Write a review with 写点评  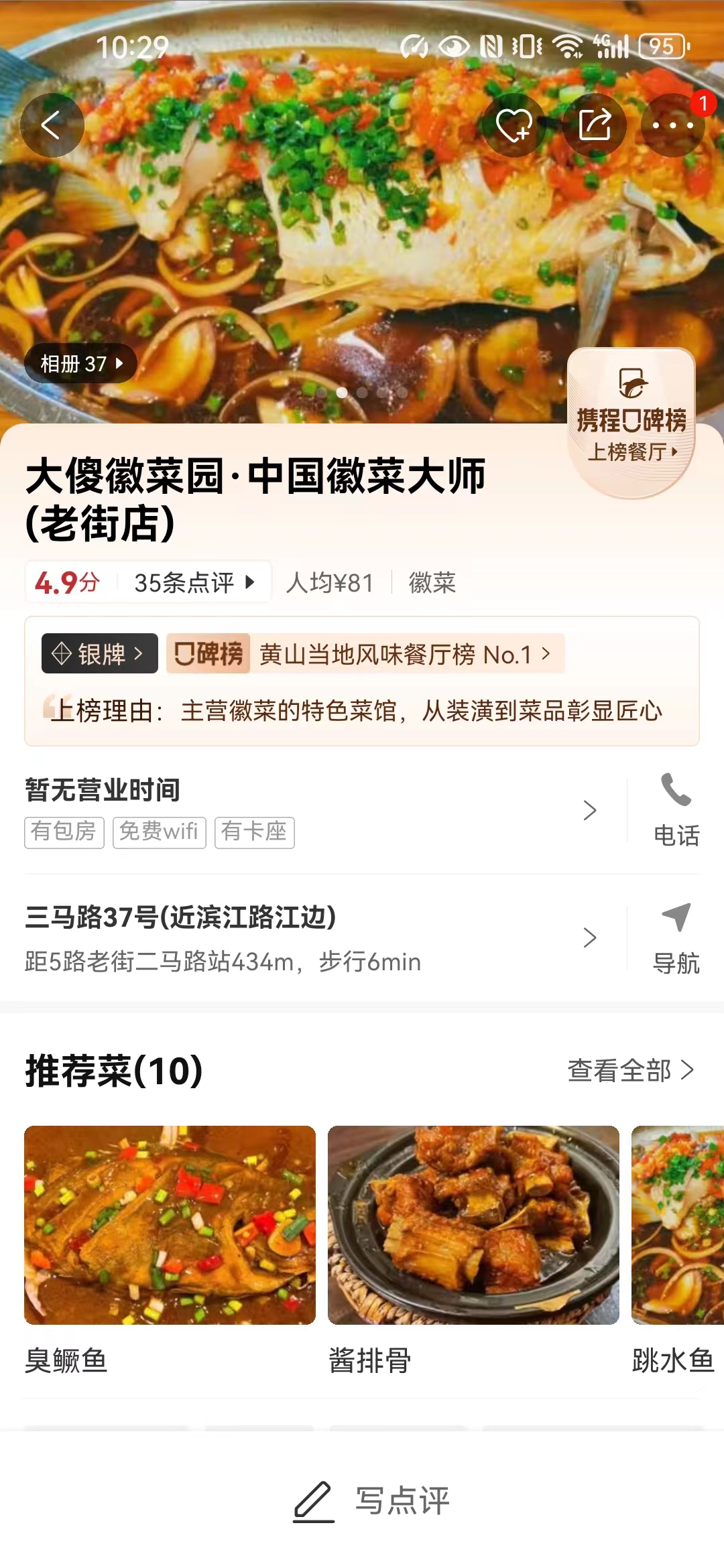pos(372,1501)
